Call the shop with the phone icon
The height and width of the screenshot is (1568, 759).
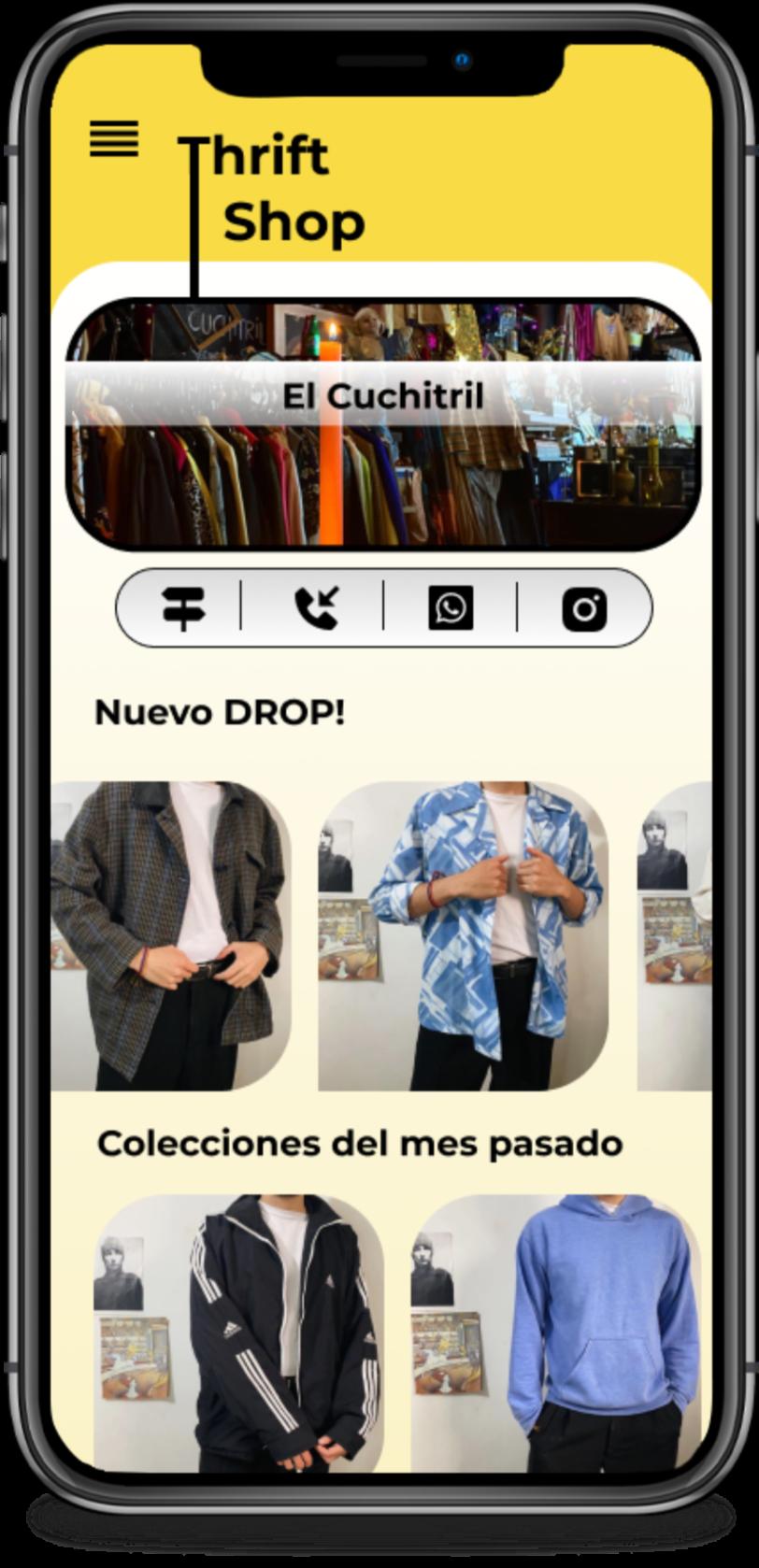pos(317,607)
